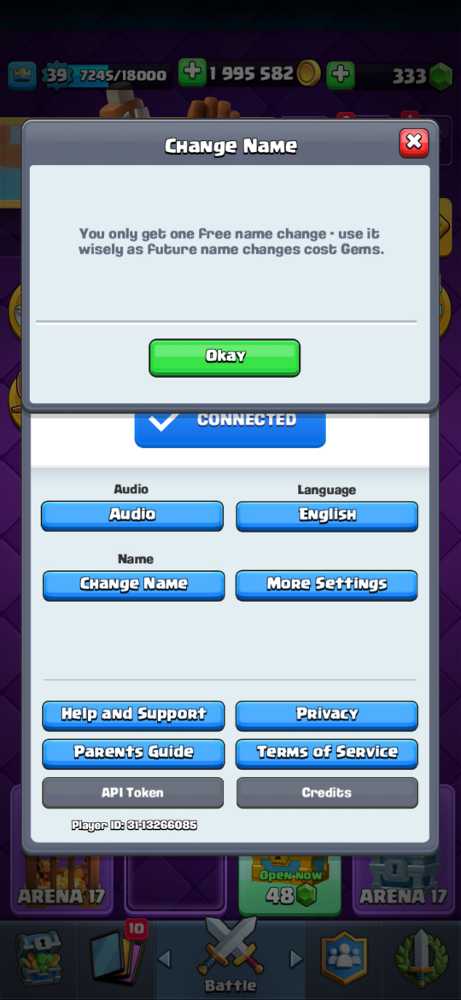Viewport: 461px width, 1000px height.
Task: Open the events laurel tab
Action: (x=422, y=959)
